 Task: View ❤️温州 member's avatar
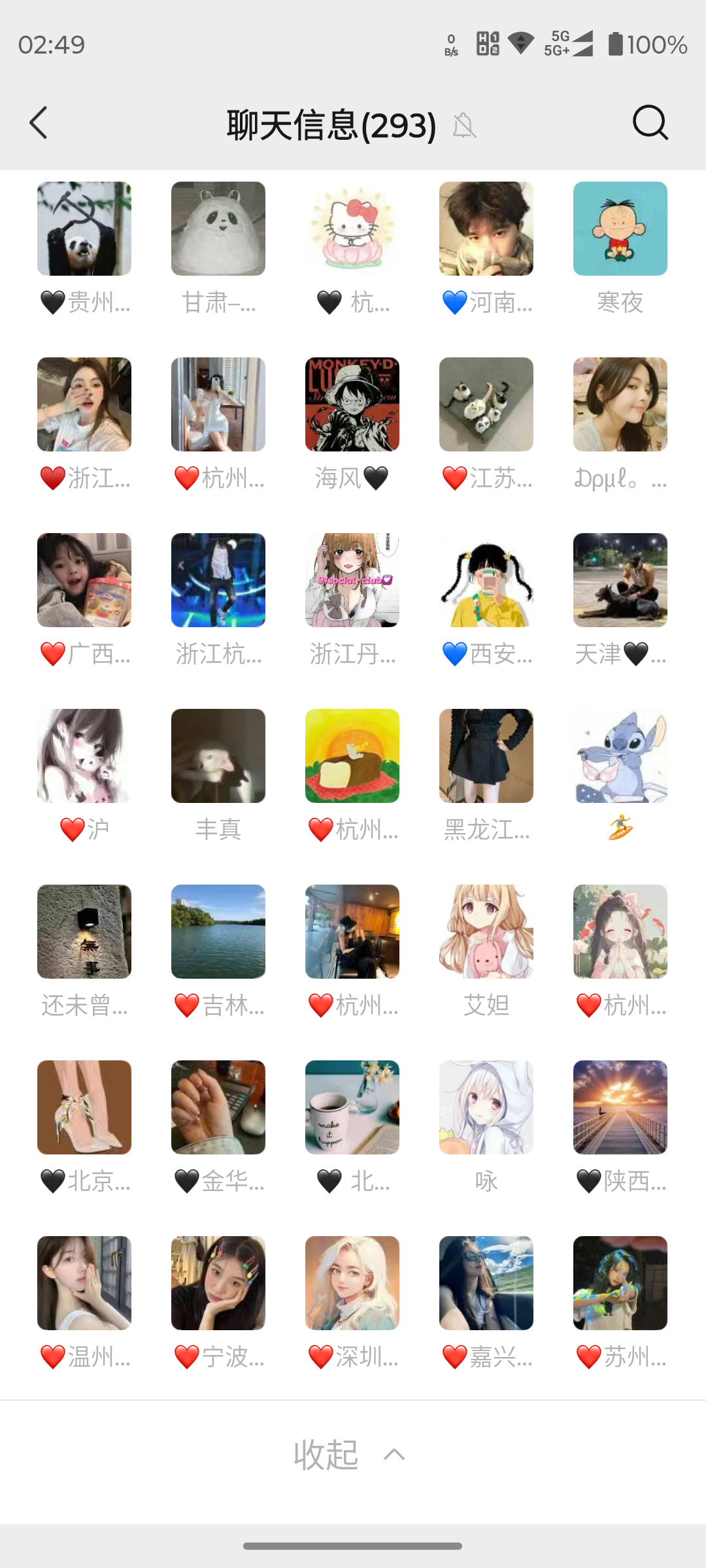(x=84, y=1284)
